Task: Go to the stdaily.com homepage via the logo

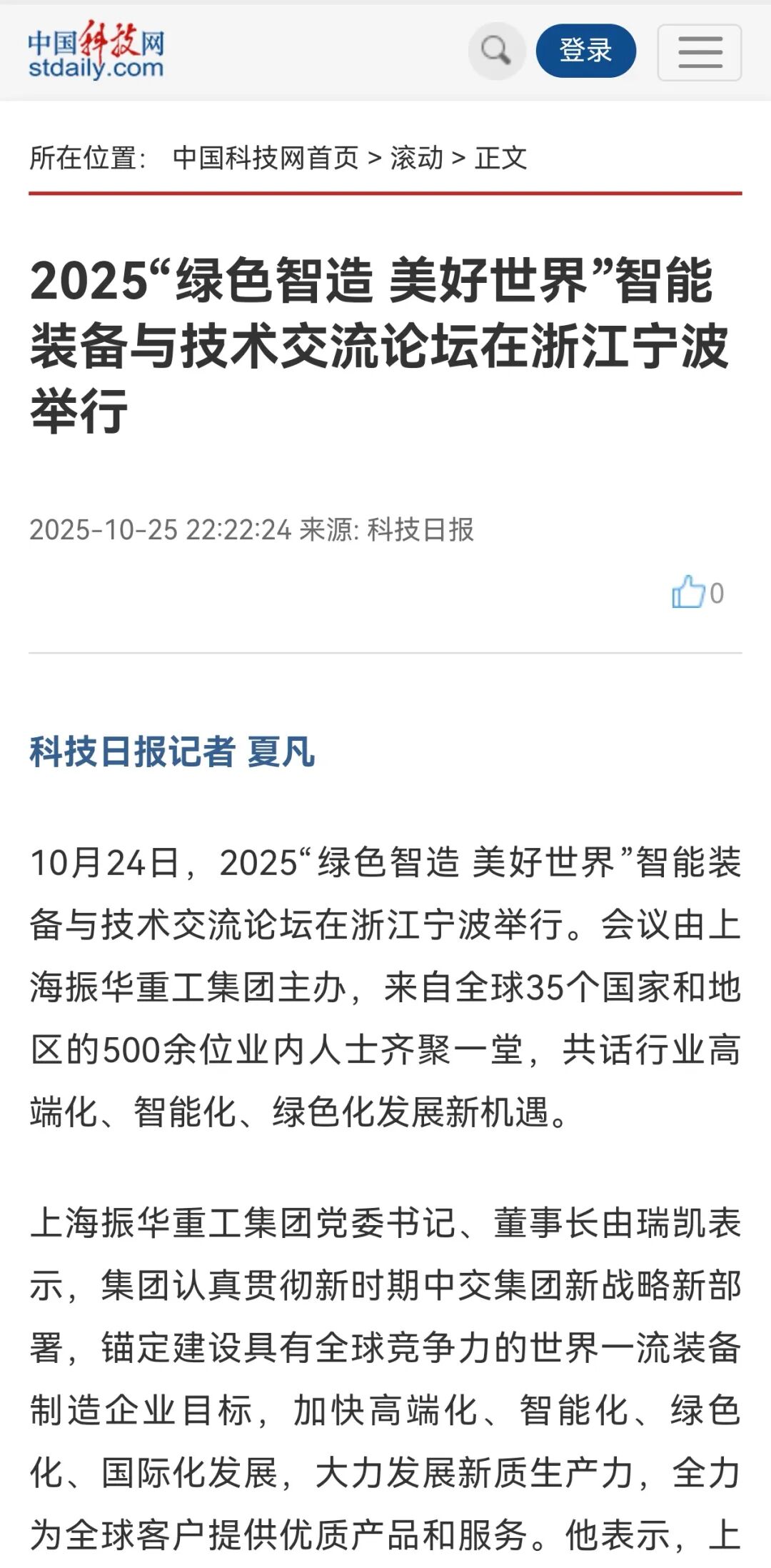Action: 96,50
